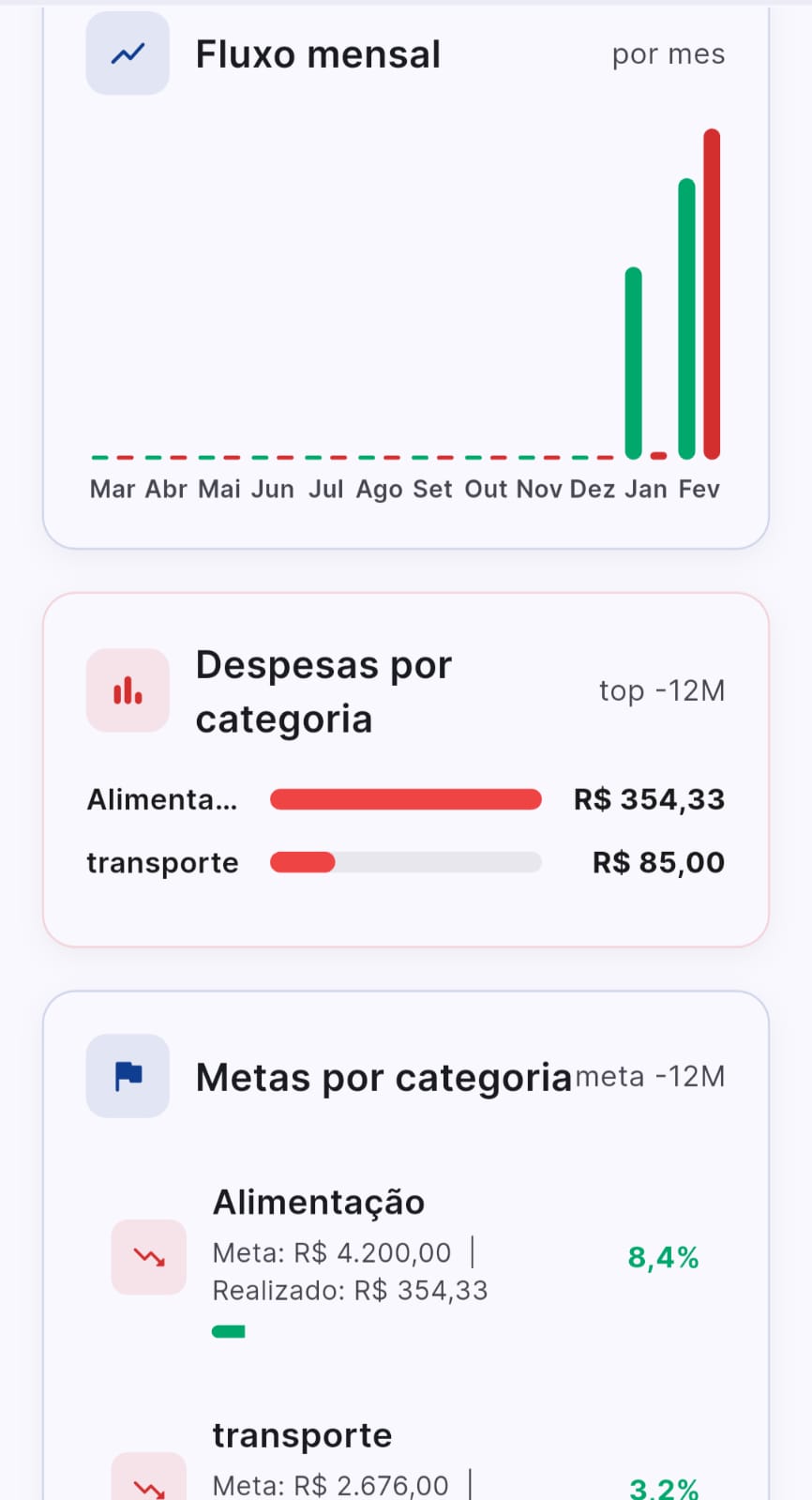Image resolution: width=812 pixels, height=1500 pixels.
Task: Click the Fluxo mensal line chart icon
Action: click(x=127, y=53)
